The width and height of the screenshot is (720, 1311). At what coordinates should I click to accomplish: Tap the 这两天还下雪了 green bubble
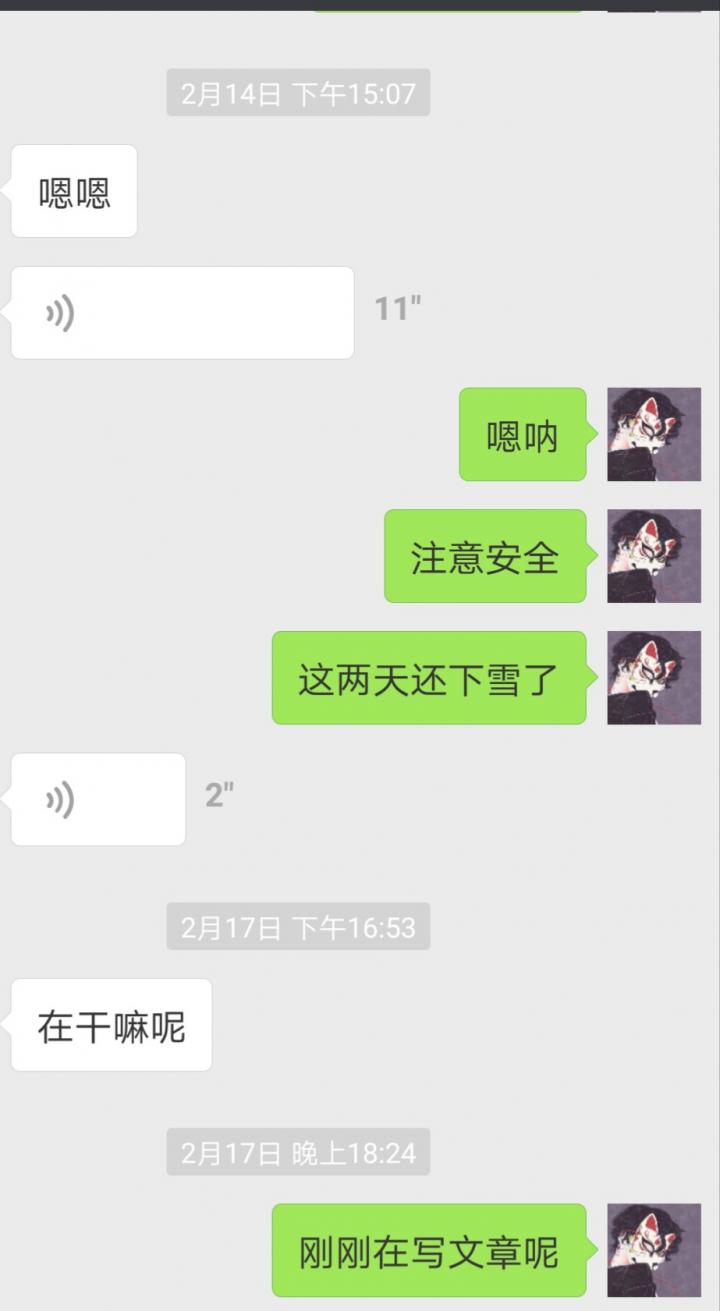pyautogui.click(x=428, y=677)
